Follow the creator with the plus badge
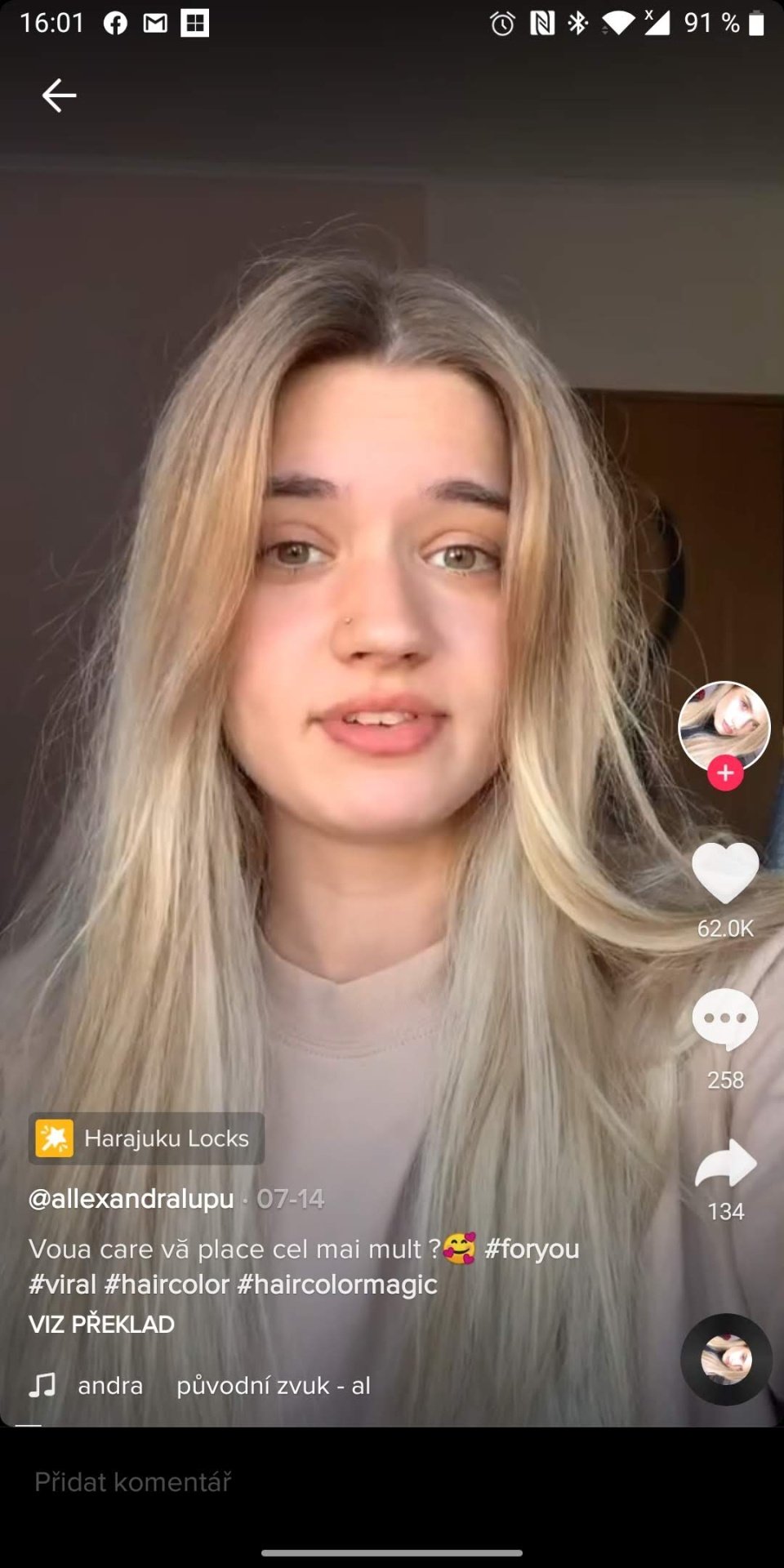 (725, 773)
